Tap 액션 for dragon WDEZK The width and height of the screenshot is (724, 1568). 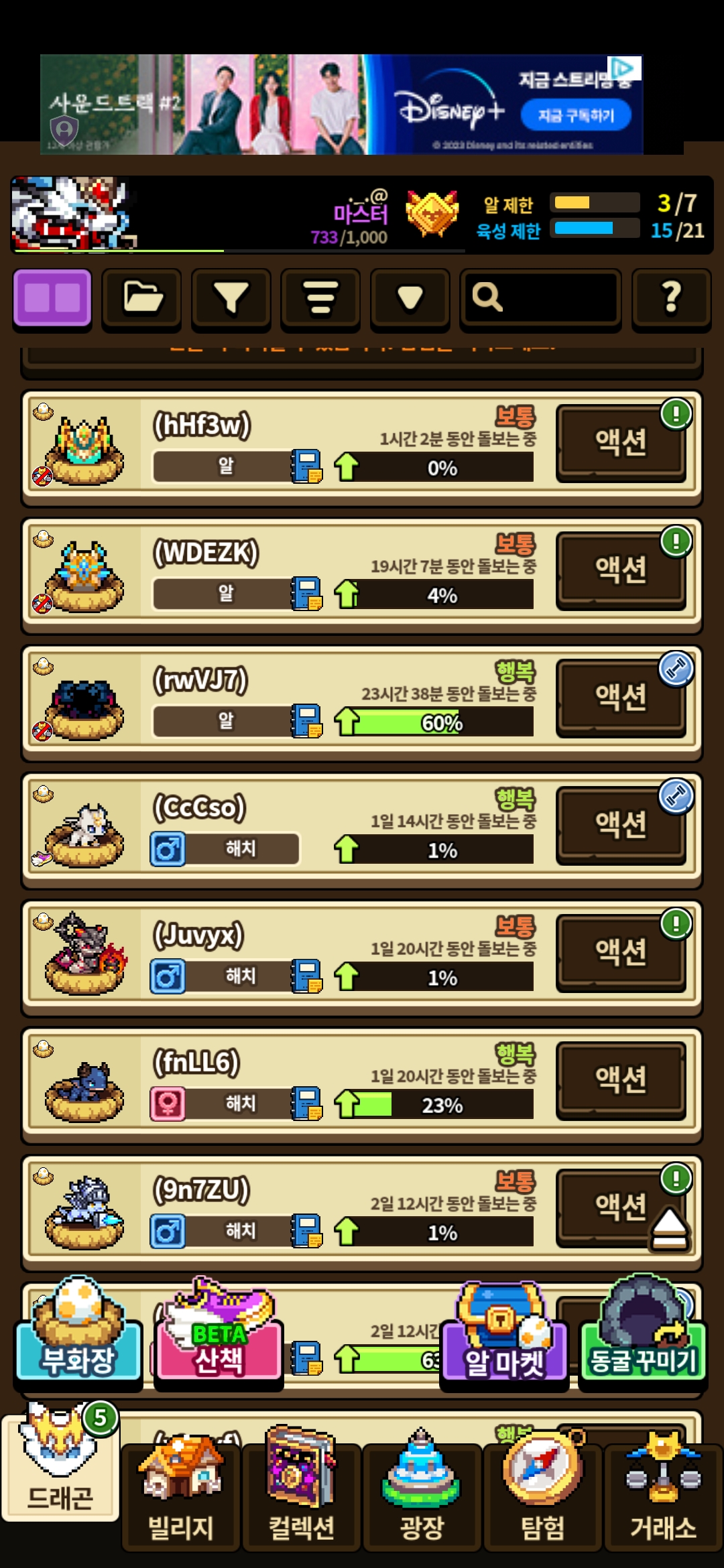click(x=621, y=570)
